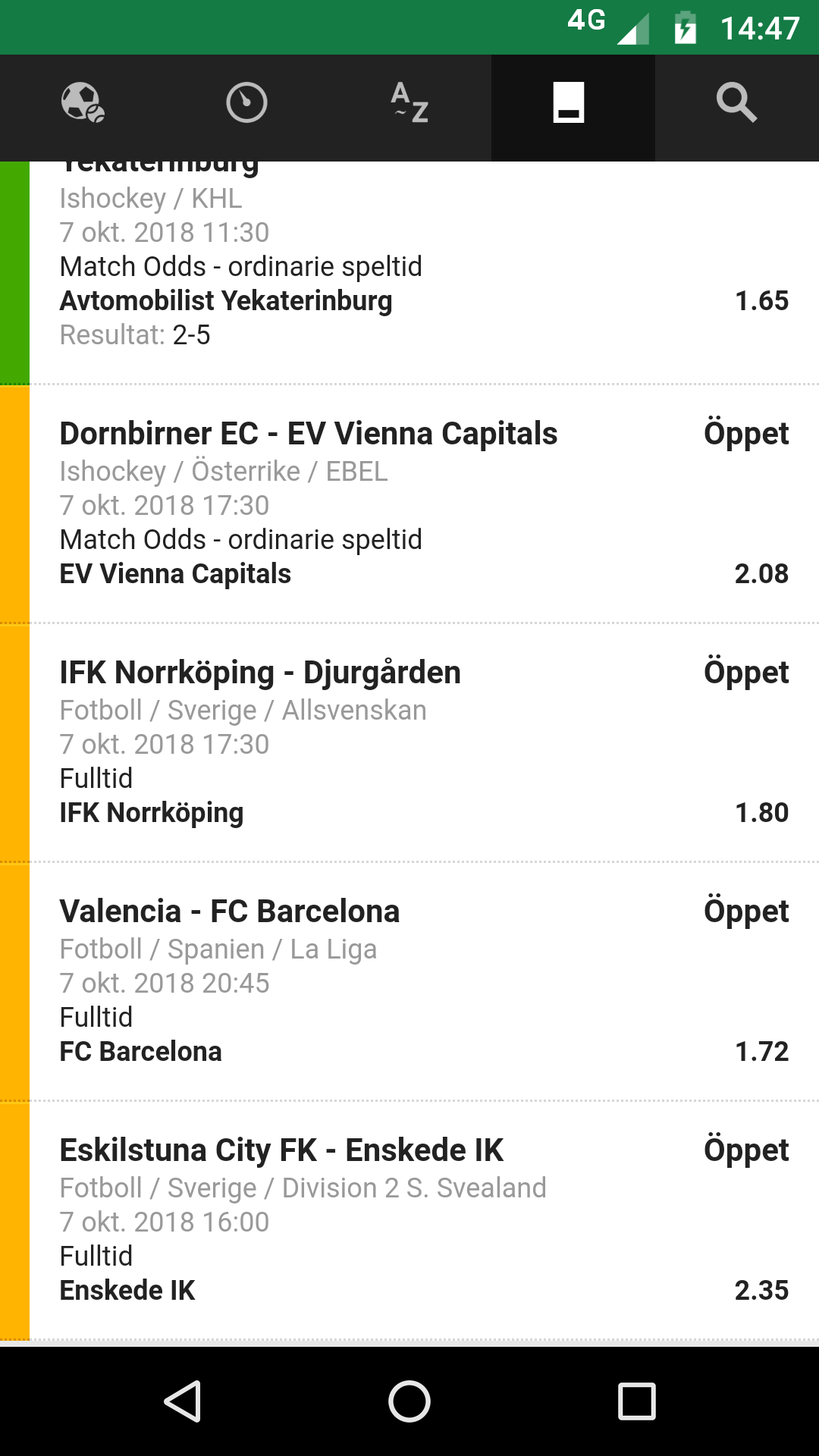This screenshot has height=1456, width=819.
Task: Open the Avtomobilist Yekaterinburg KHL bet
Action: tap(409, 273)
